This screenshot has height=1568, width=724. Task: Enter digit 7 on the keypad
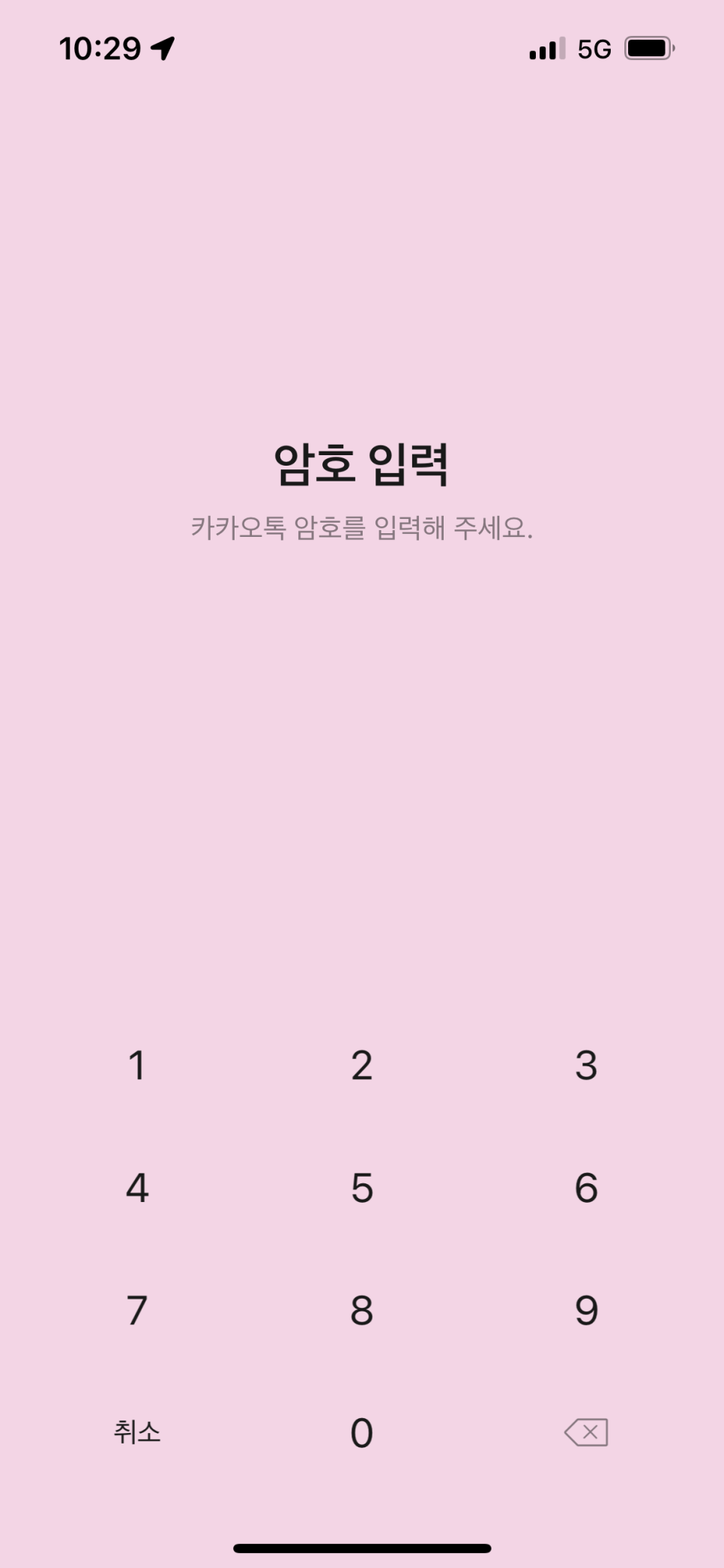[x=136, y=1311]
